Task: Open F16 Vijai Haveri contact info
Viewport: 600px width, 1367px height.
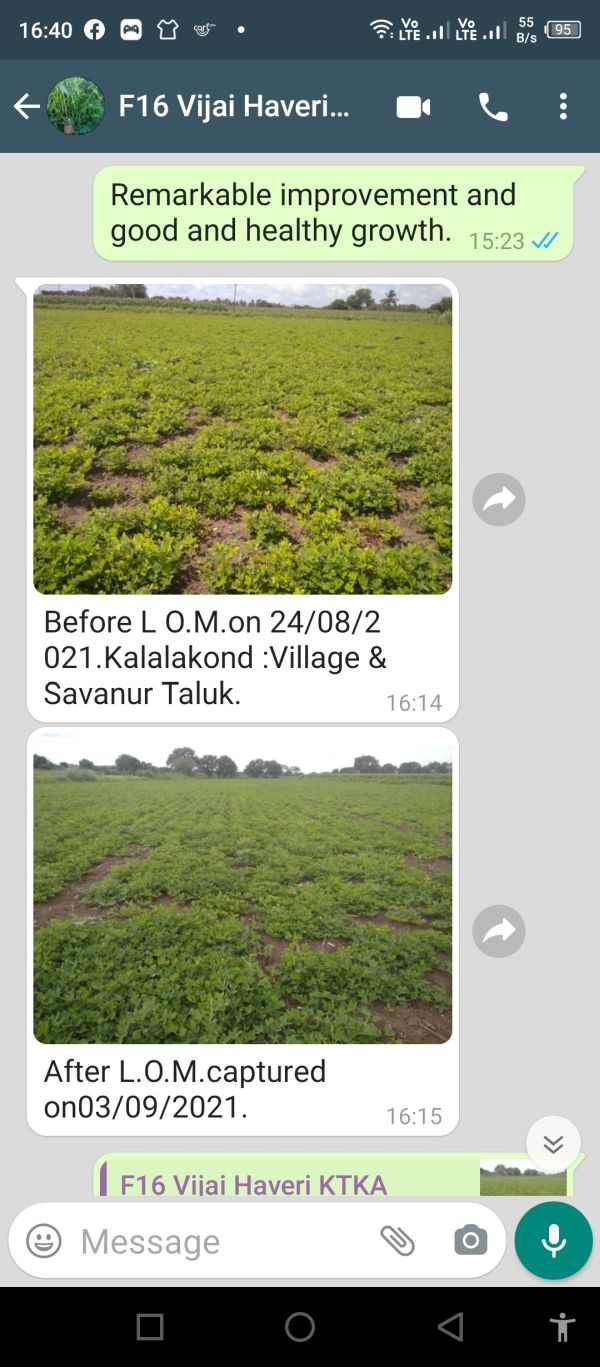Action: (234, 107)
